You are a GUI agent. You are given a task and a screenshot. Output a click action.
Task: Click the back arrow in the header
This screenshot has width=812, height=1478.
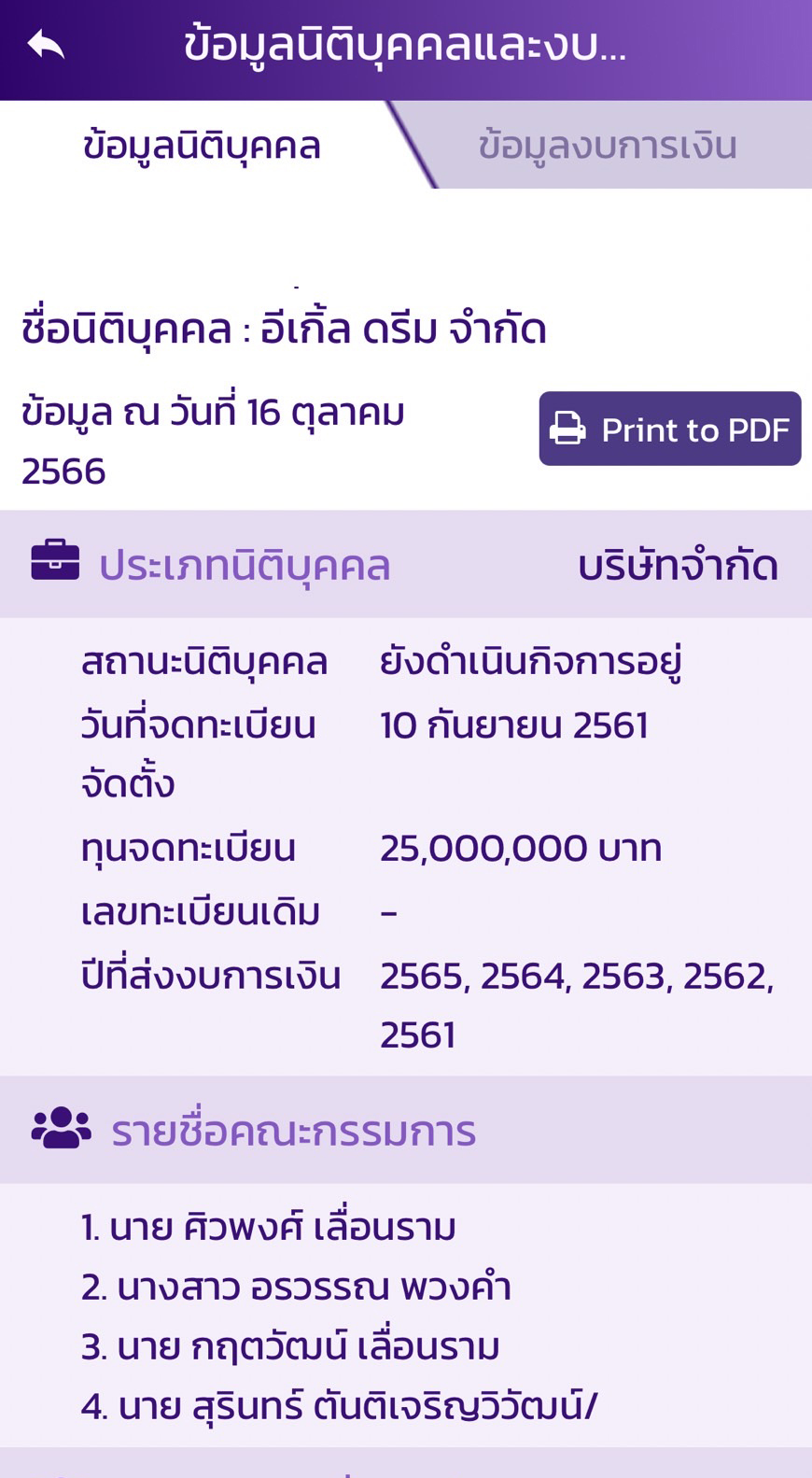pyautogui.click(x=43, y=43)
